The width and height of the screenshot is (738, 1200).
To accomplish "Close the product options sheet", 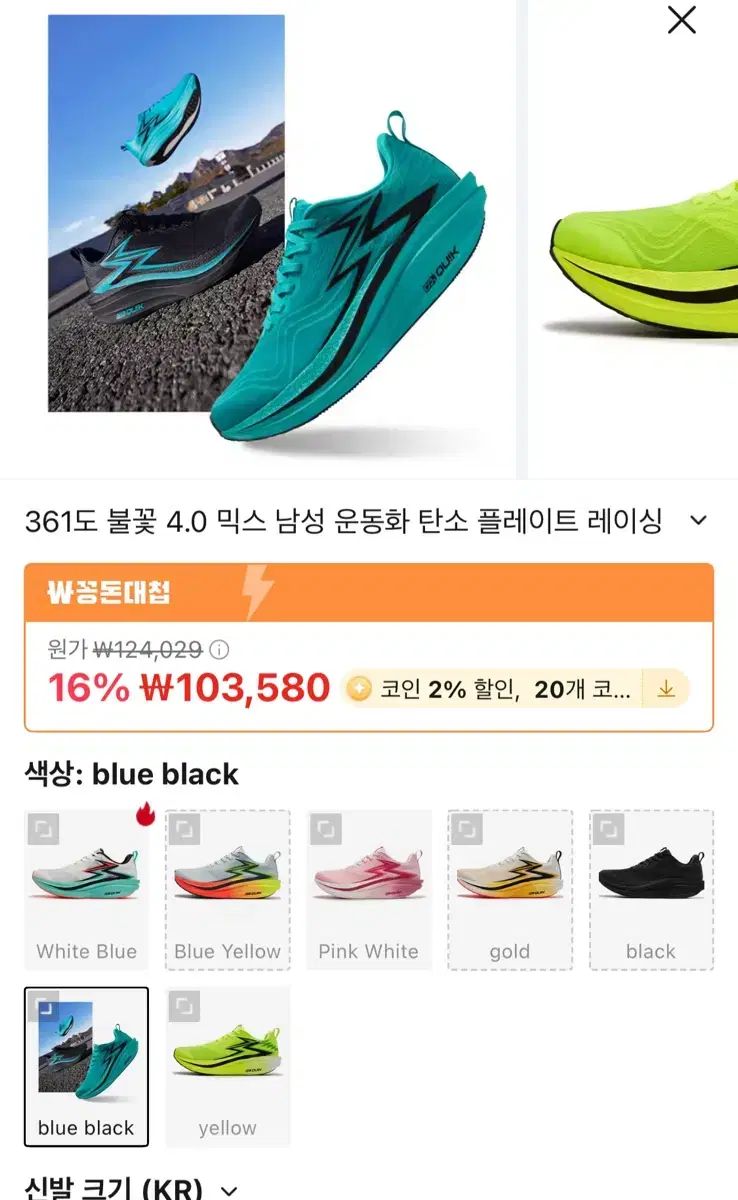I will point(681,20).
